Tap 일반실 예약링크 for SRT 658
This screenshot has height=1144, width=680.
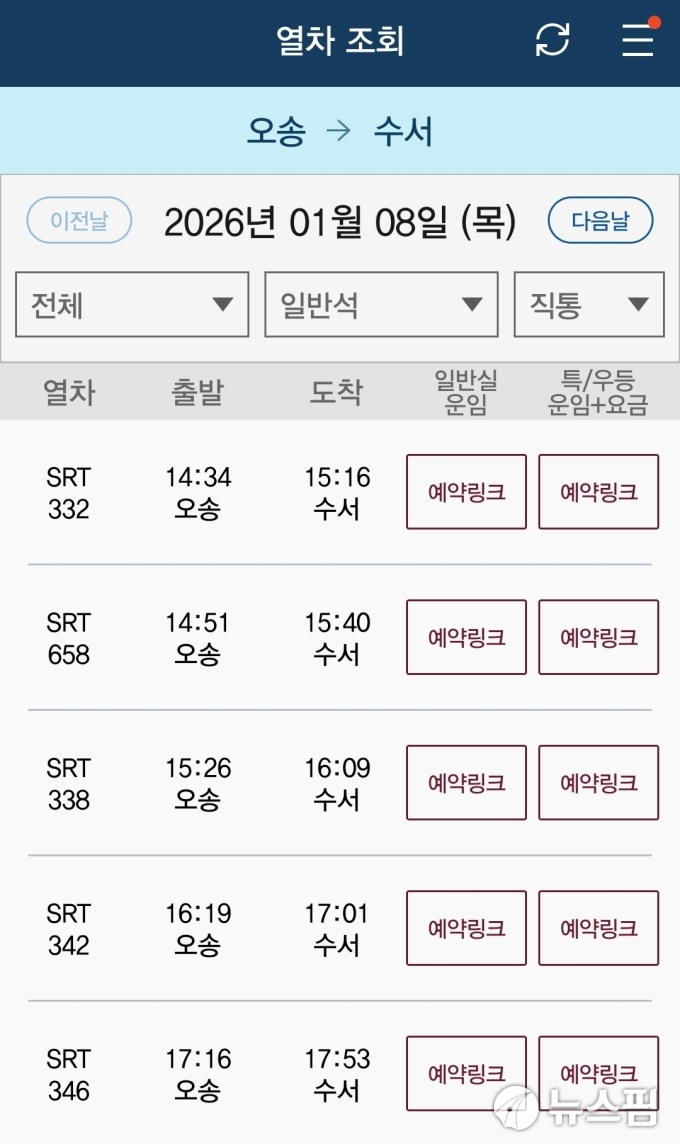pyautogui.click(x=466, y=637)
